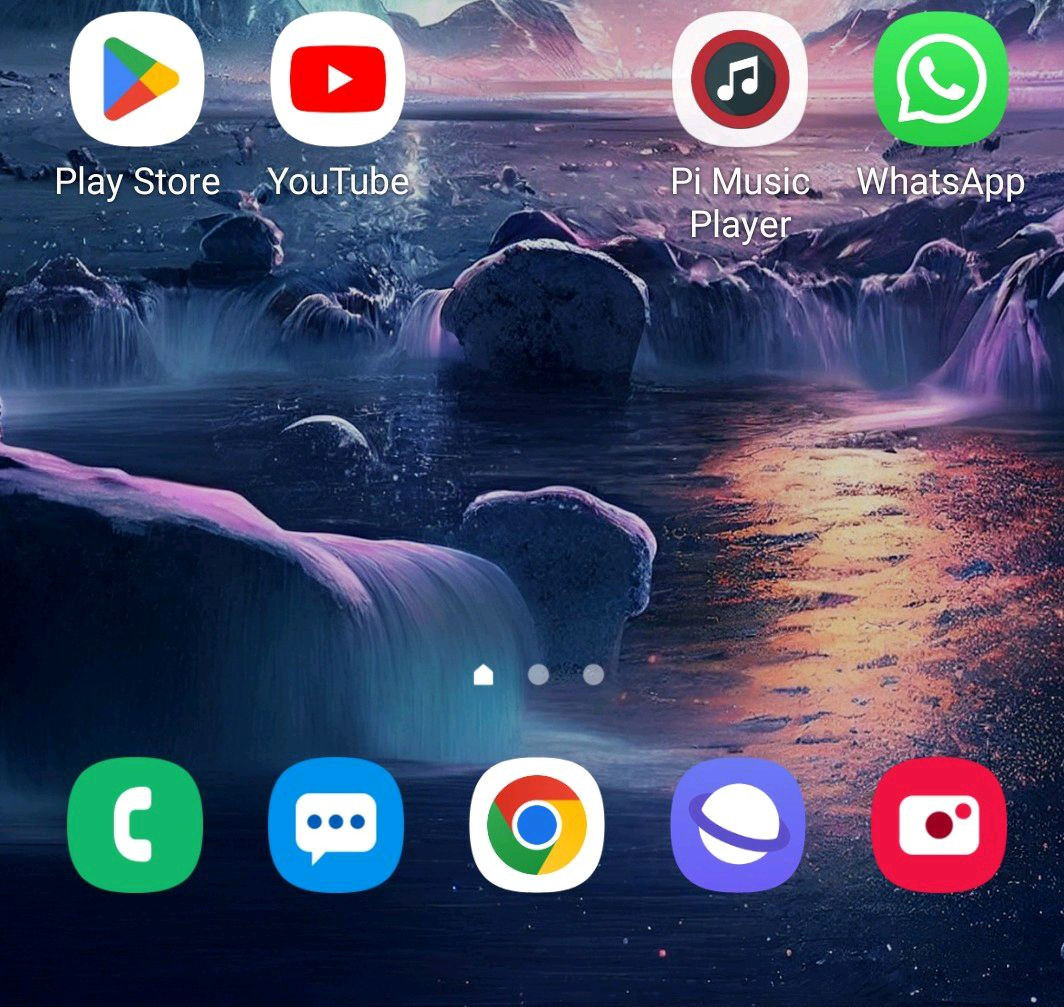Open the Messages app
The height and width of the screenshot is (1007, 1064).
pyautogui.click(x=336, y=824)
